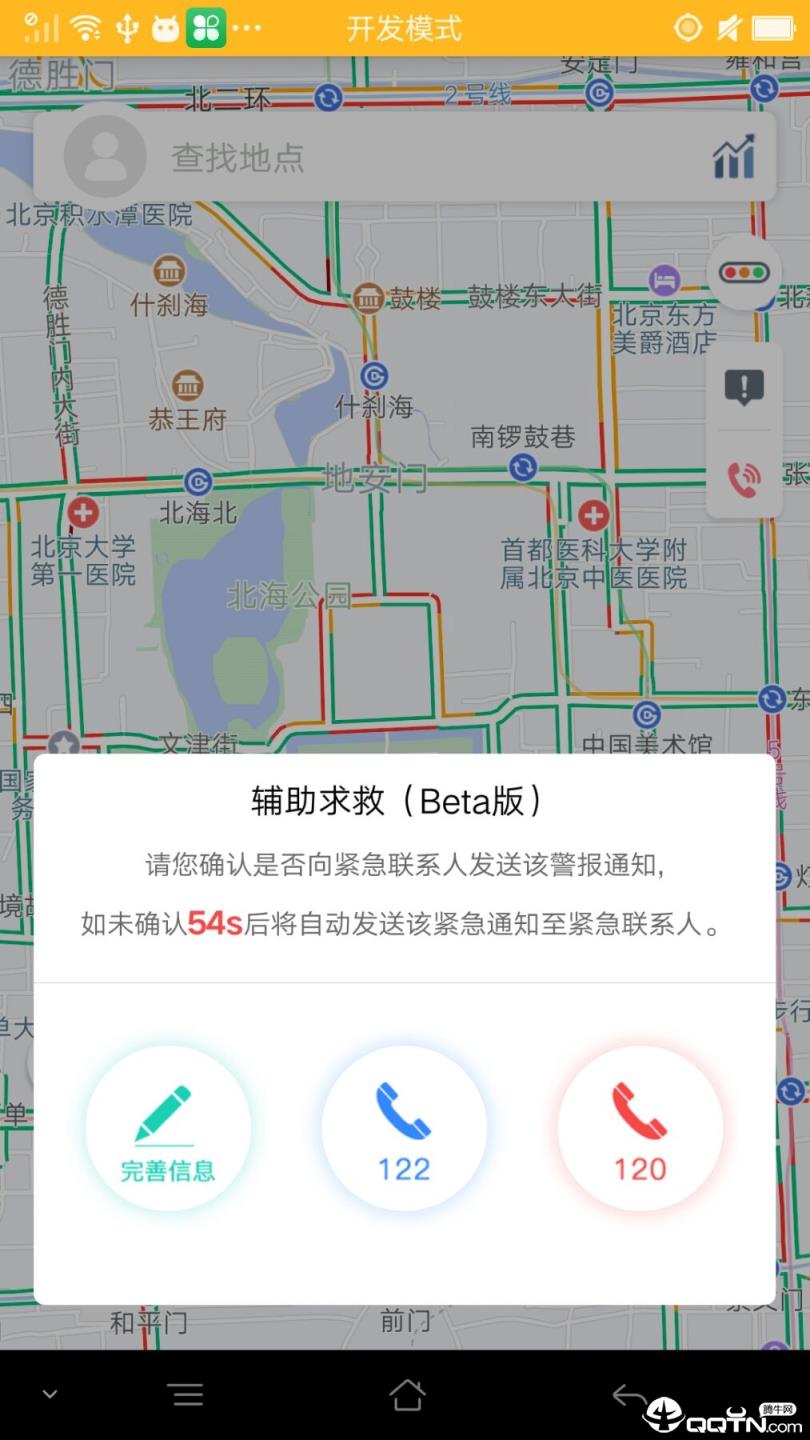The image size is (810, 1440).
Task: Tap the incident report exclamation icon
Action: 744,385
